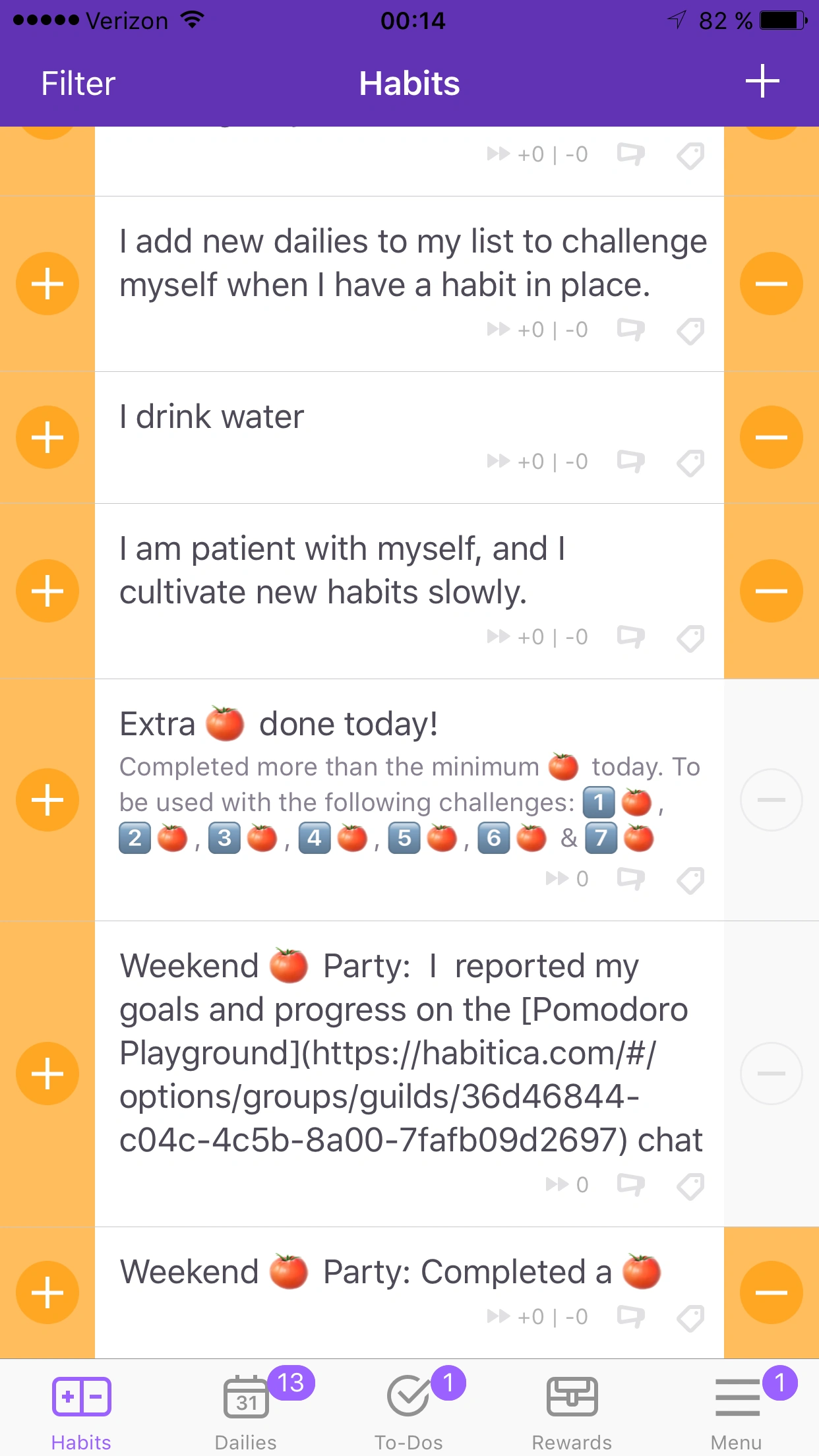Tap the Filter button
The height and width of the screenshot is (1456, 819).
pos(76,83)
